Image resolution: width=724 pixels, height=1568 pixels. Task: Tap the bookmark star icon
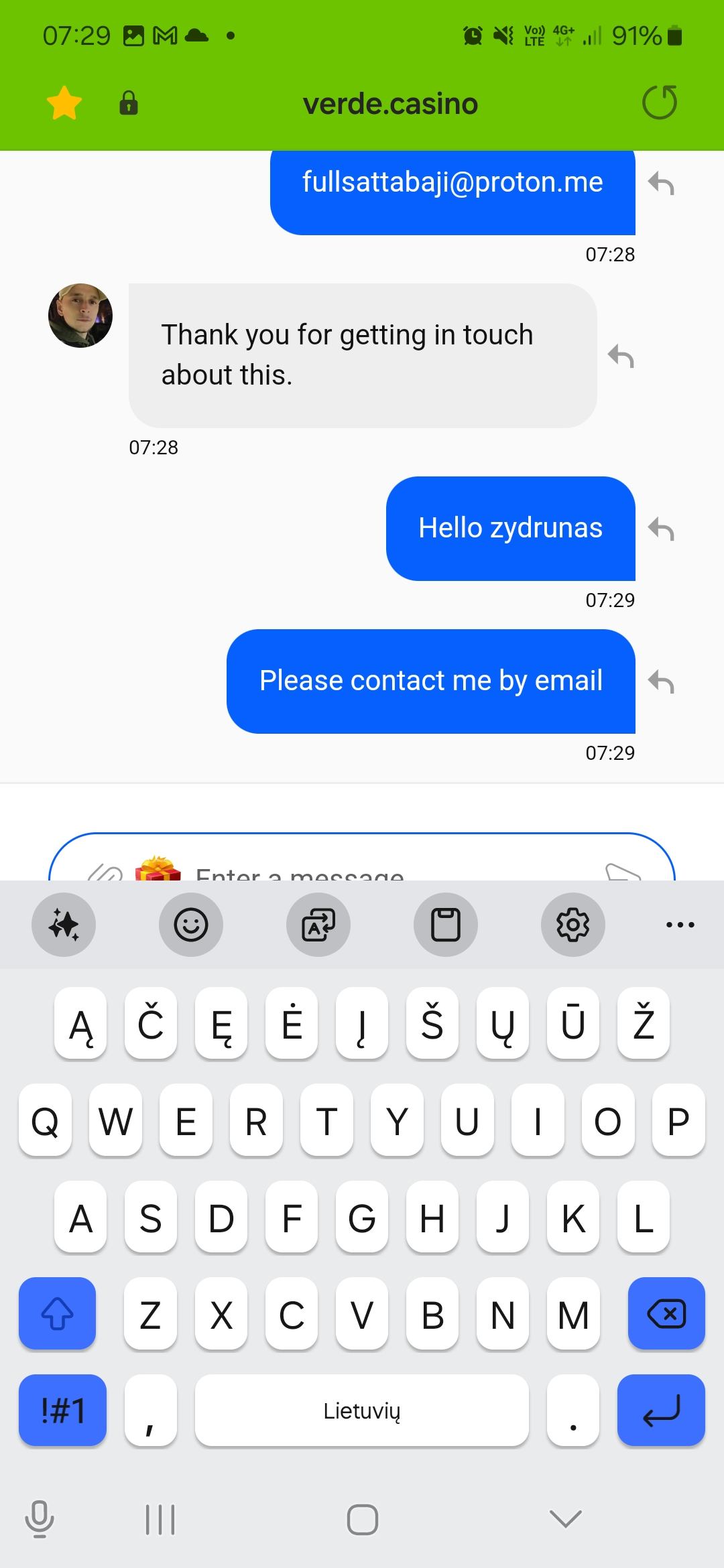coord(64,103)
